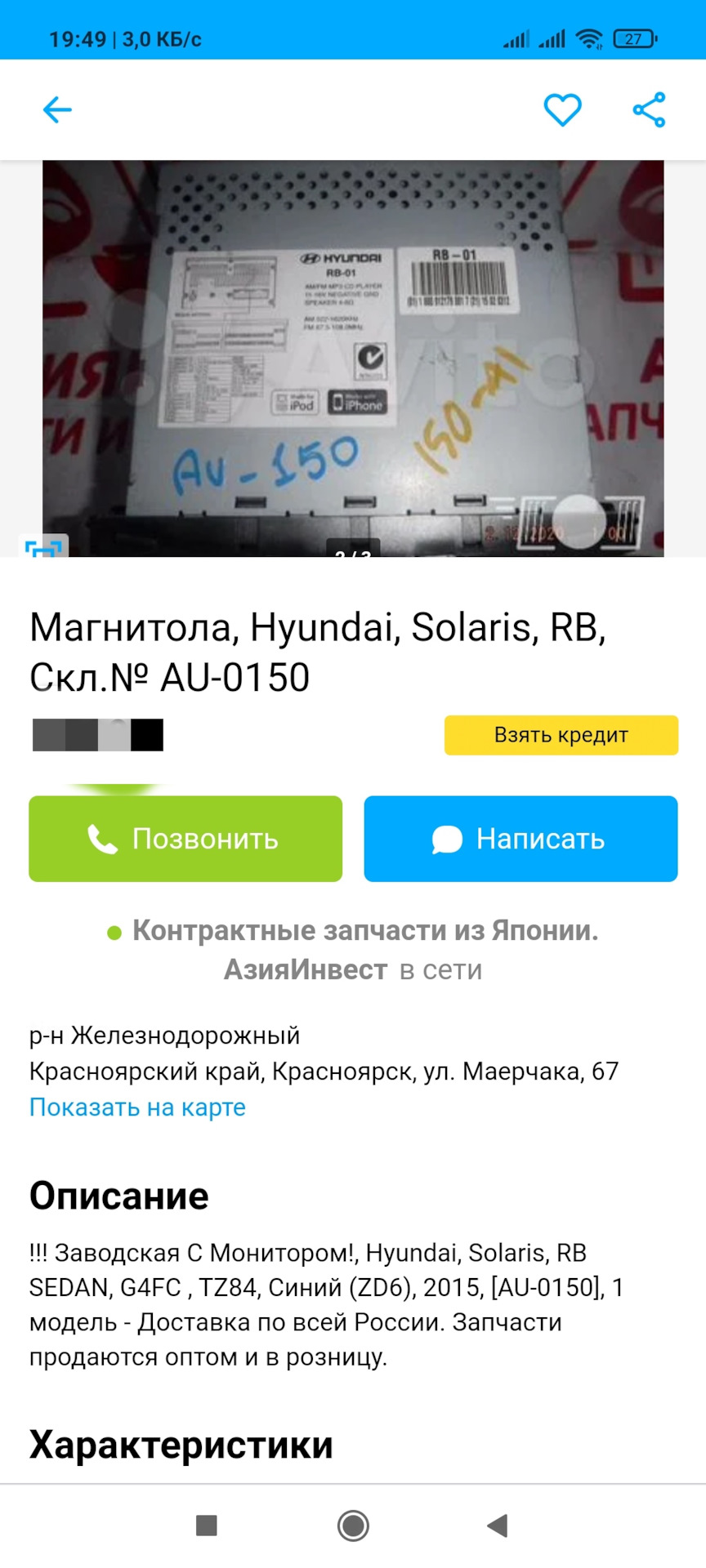Viewport: 706px width, 1568px height.
Task: Add the listing to favorites with heart icon
Action: click(561, 109)
